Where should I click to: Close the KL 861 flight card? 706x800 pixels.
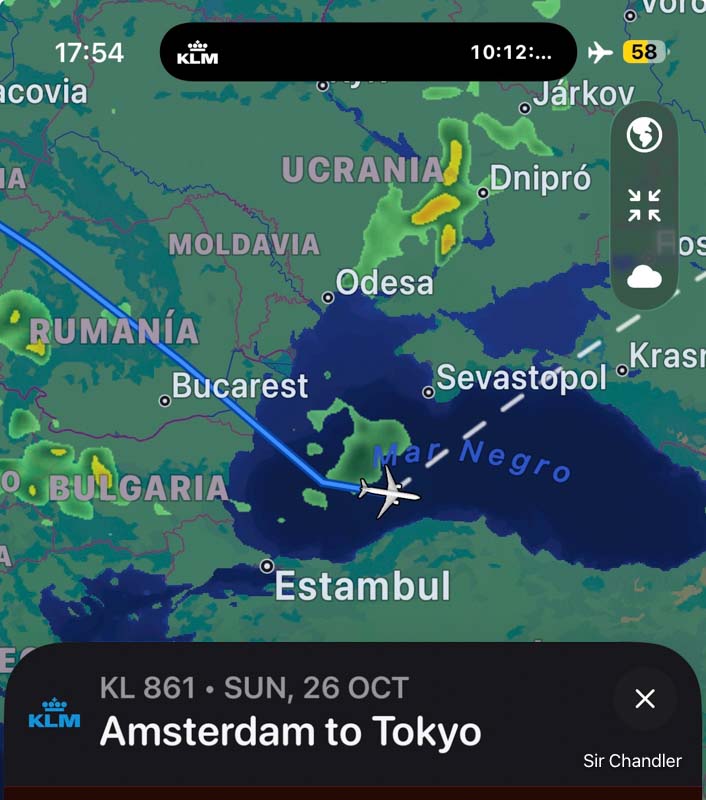[645, 698]
